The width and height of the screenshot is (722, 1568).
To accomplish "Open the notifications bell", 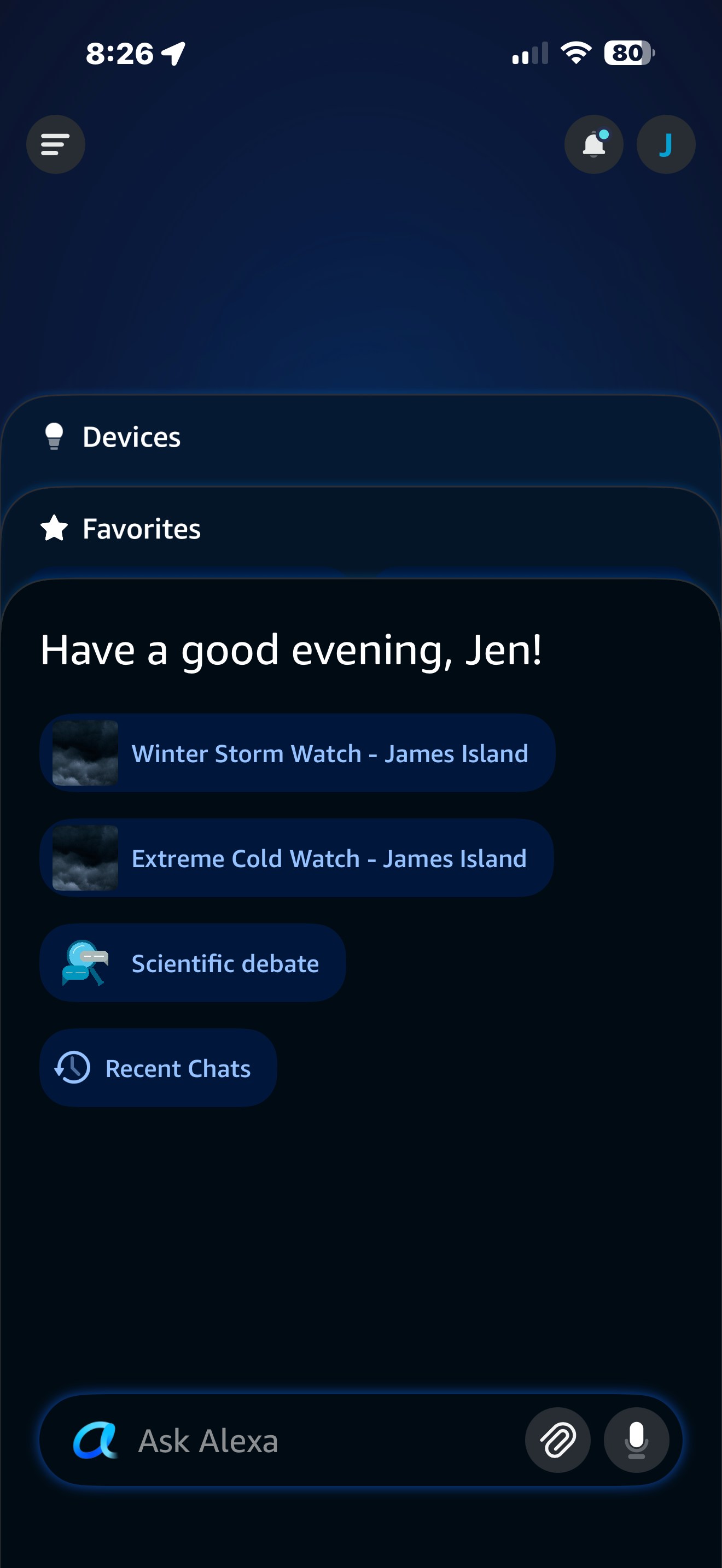I will [x=593, y=144].
